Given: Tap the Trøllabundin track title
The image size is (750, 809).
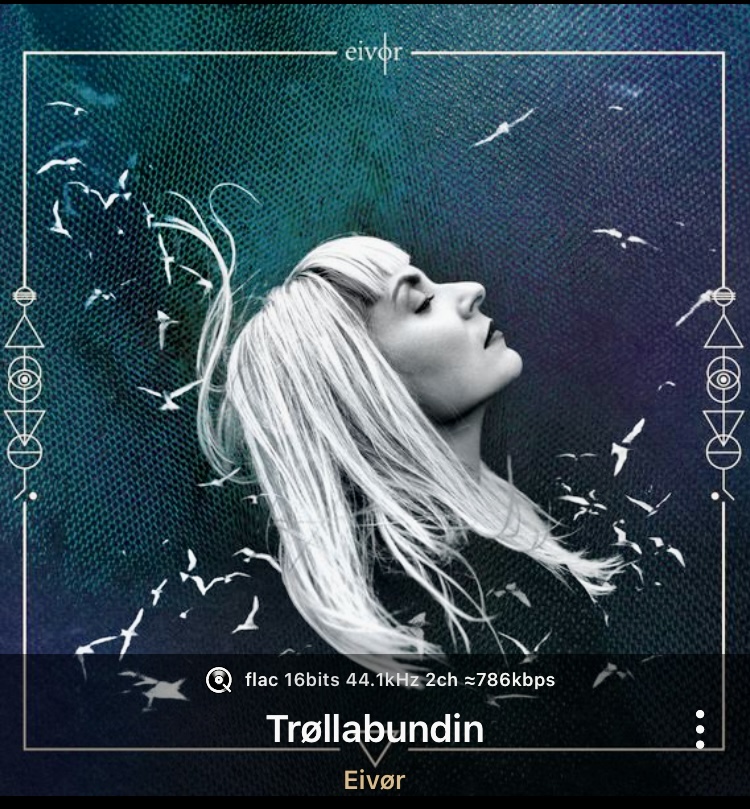Looking at the screenshot, I should (x=375, y=729).
